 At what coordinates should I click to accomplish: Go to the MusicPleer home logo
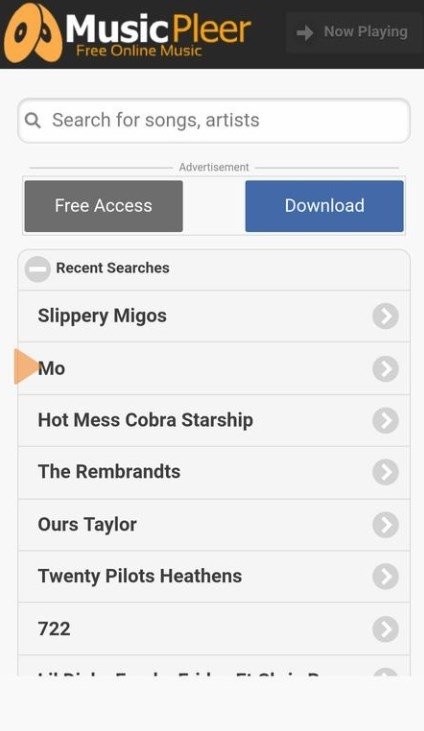point(127,33)
